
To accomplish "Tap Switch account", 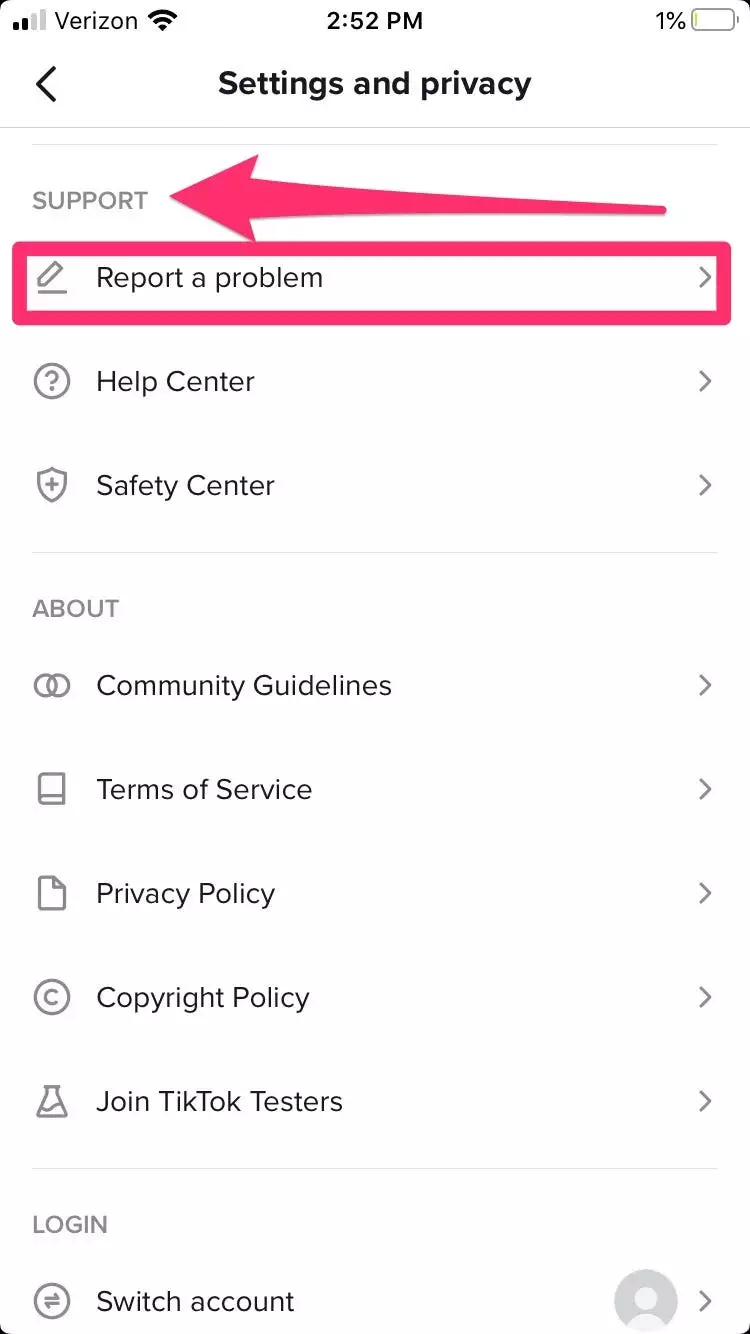I will click(x=374, y=1301).
